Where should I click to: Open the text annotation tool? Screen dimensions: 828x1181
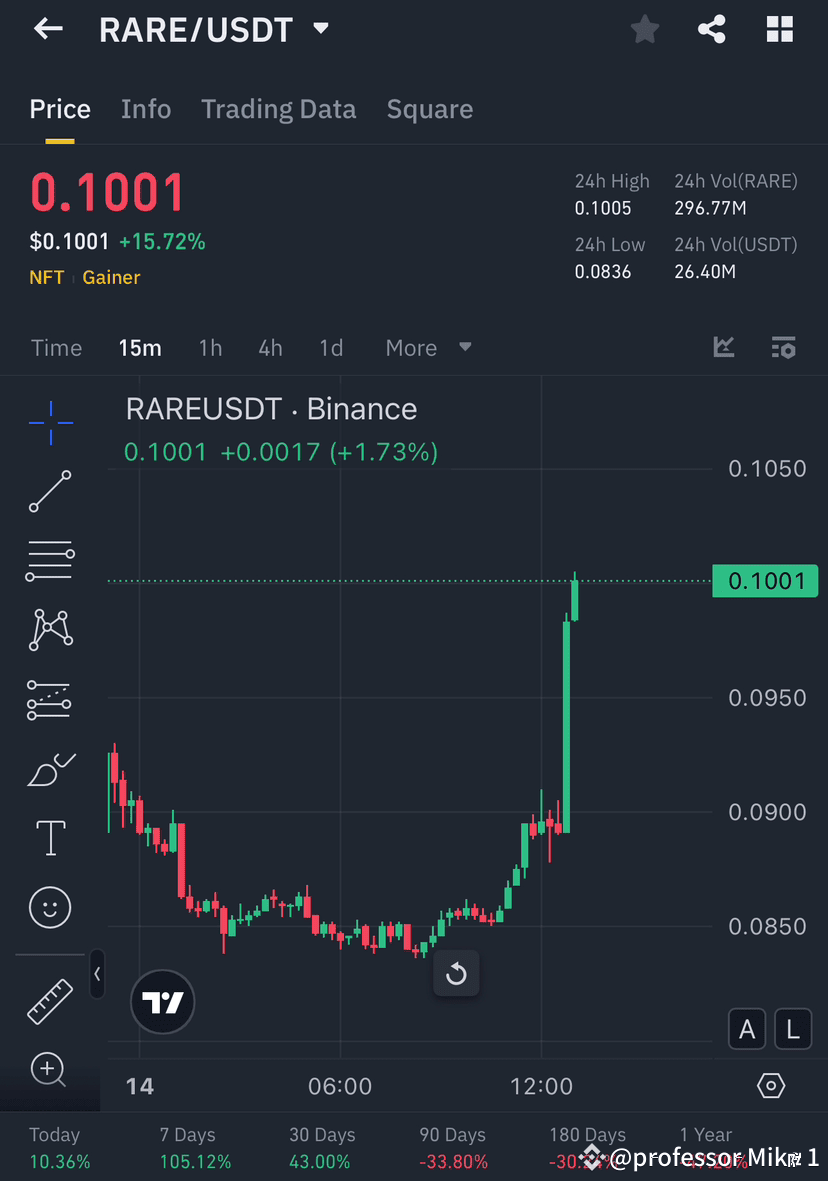[49, 837]
